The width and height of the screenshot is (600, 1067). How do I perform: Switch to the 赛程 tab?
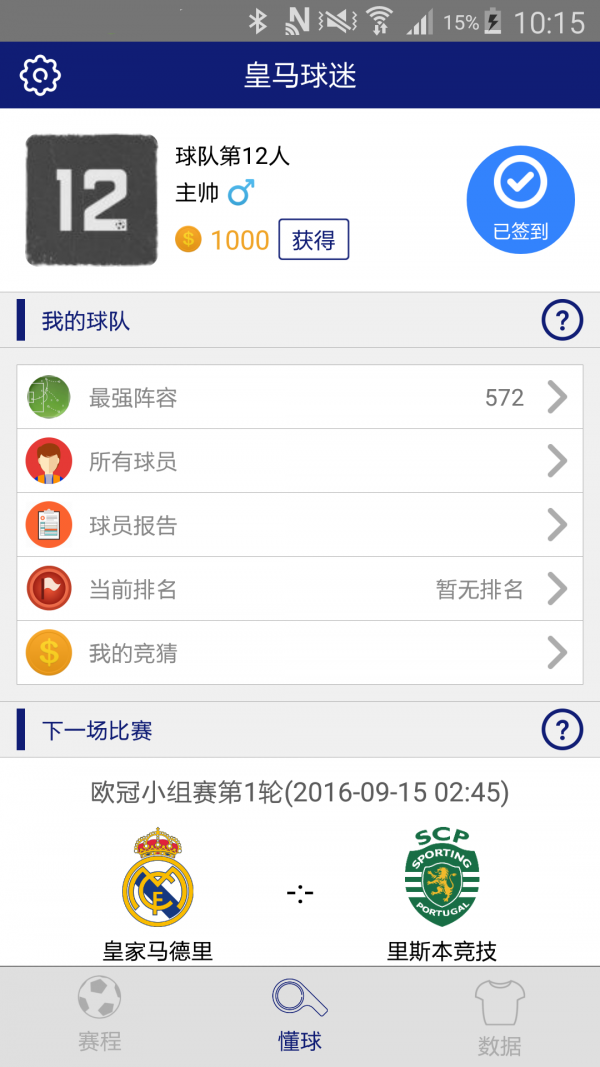click(x=100, y=1016)
